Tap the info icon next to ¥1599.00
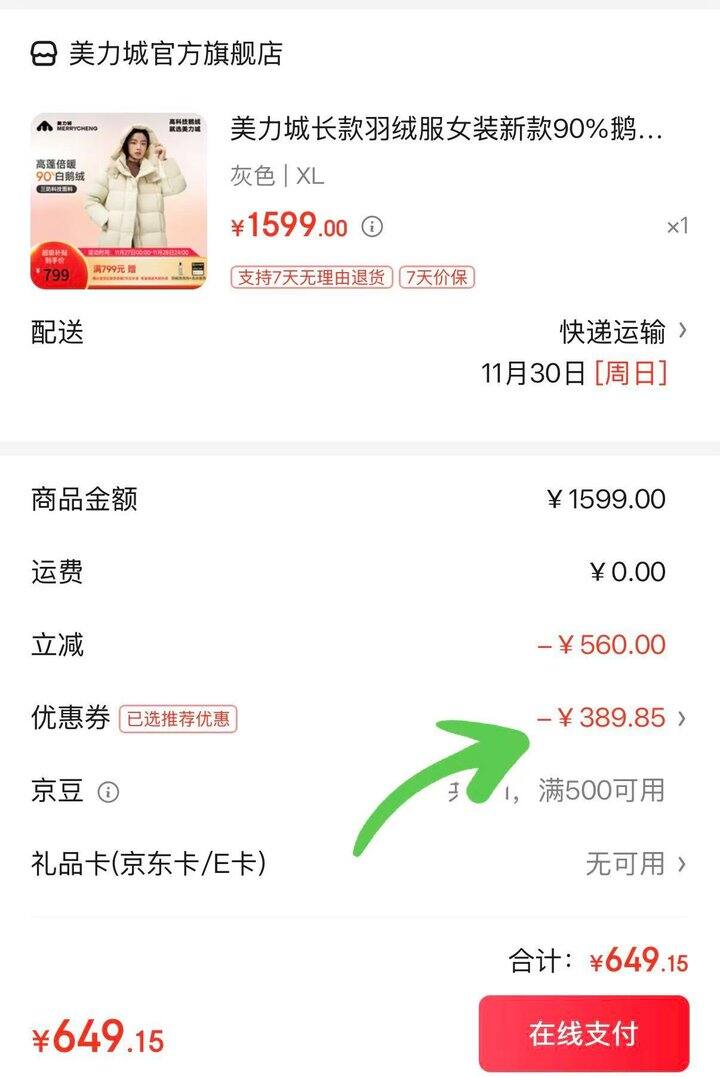Screen dimensions: 720x1077 point(372,226)
